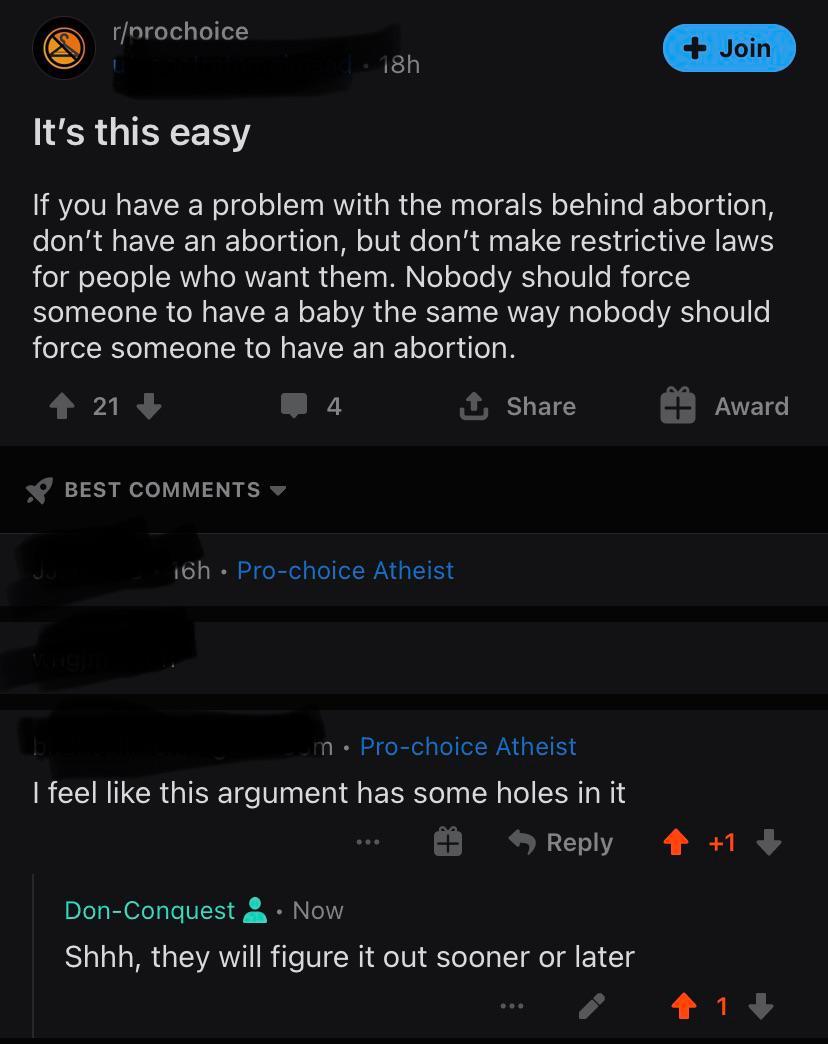Viewport: 828px width, 1044px height.
Task: Open Don-Conquest's profile
Action: 150,910
